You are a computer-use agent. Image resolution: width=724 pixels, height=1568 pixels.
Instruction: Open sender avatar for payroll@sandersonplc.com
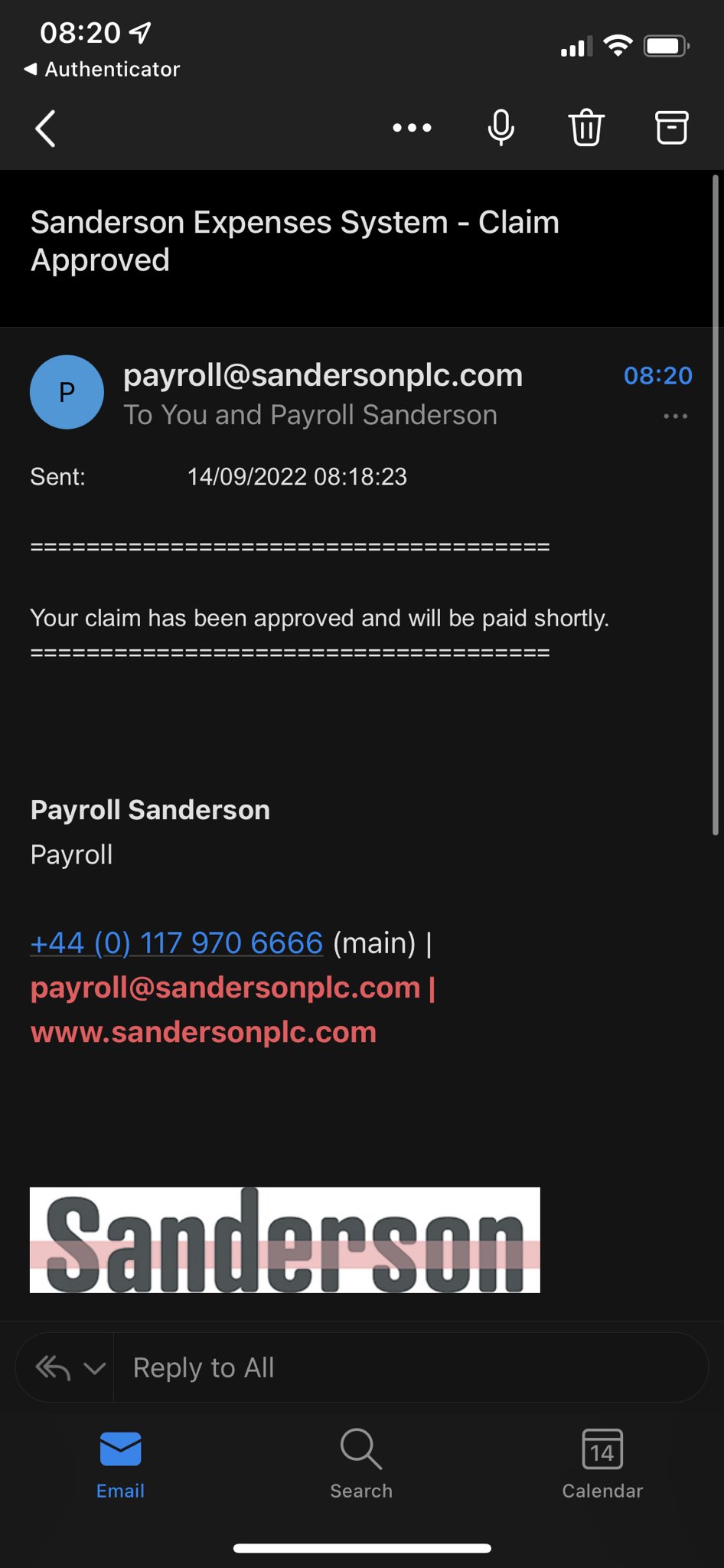point(67,392)
